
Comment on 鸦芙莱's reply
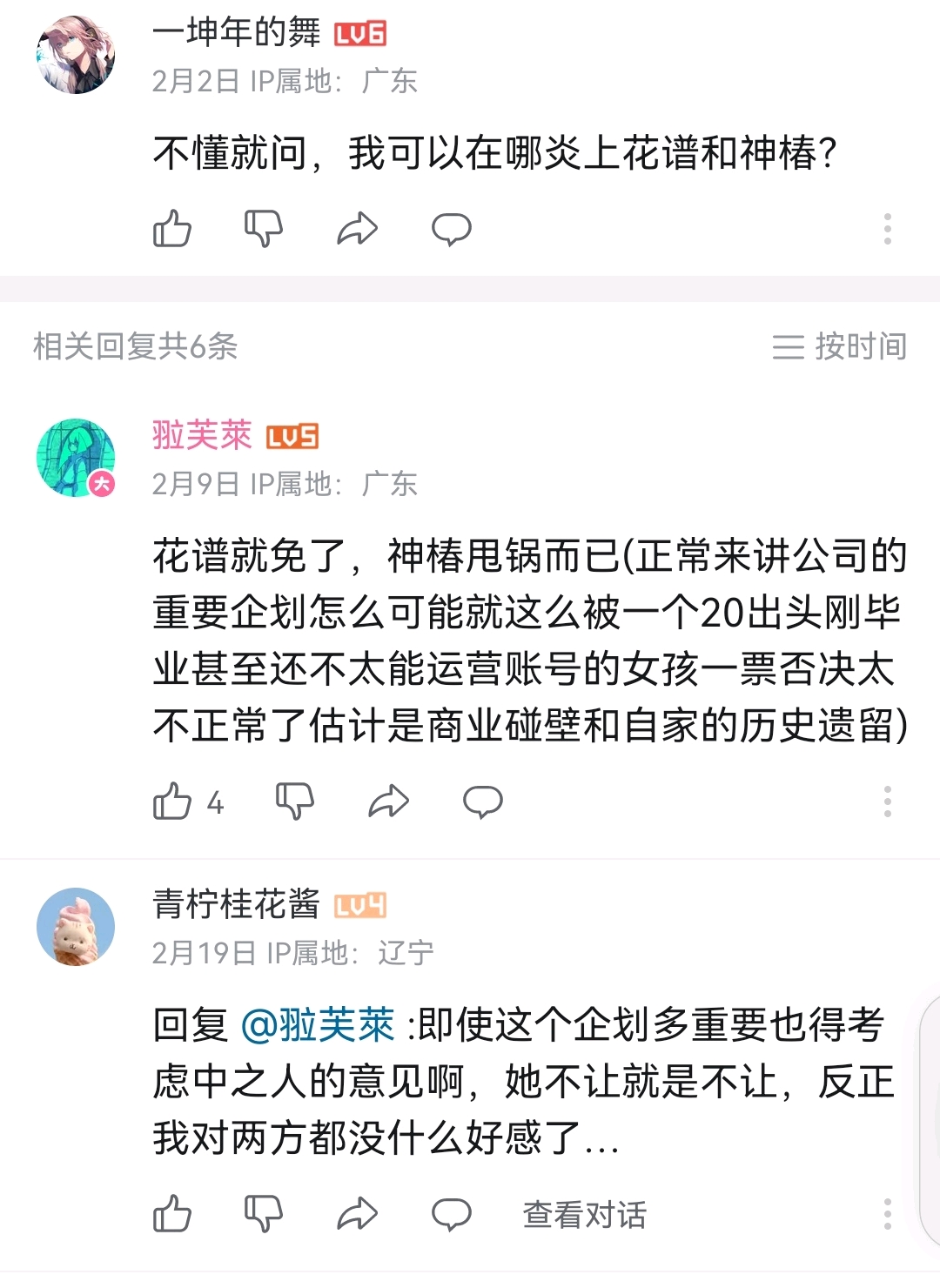(x=482, y=802)
